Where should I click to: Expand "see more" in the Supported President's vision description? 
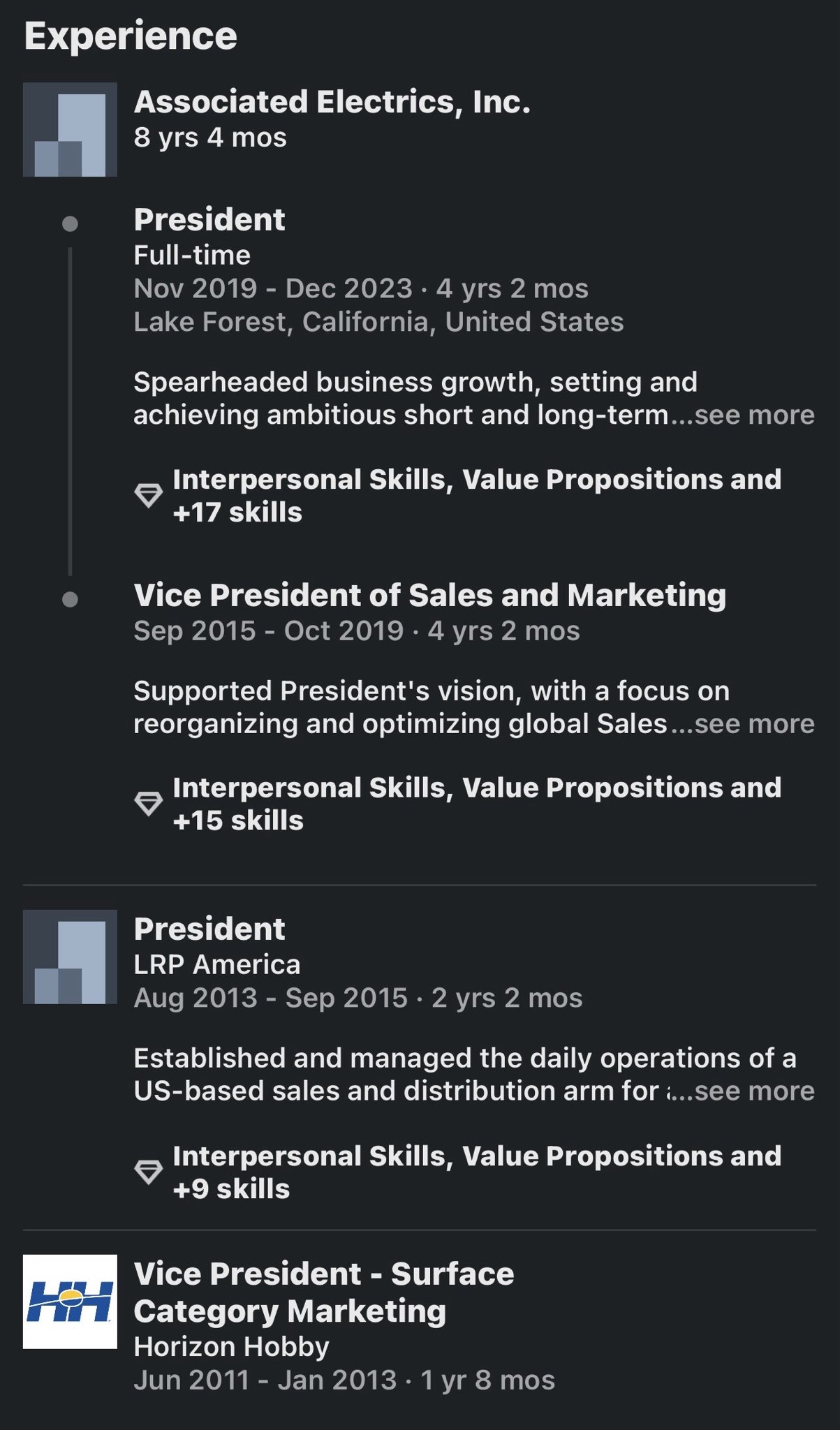[x=754, y=723]
